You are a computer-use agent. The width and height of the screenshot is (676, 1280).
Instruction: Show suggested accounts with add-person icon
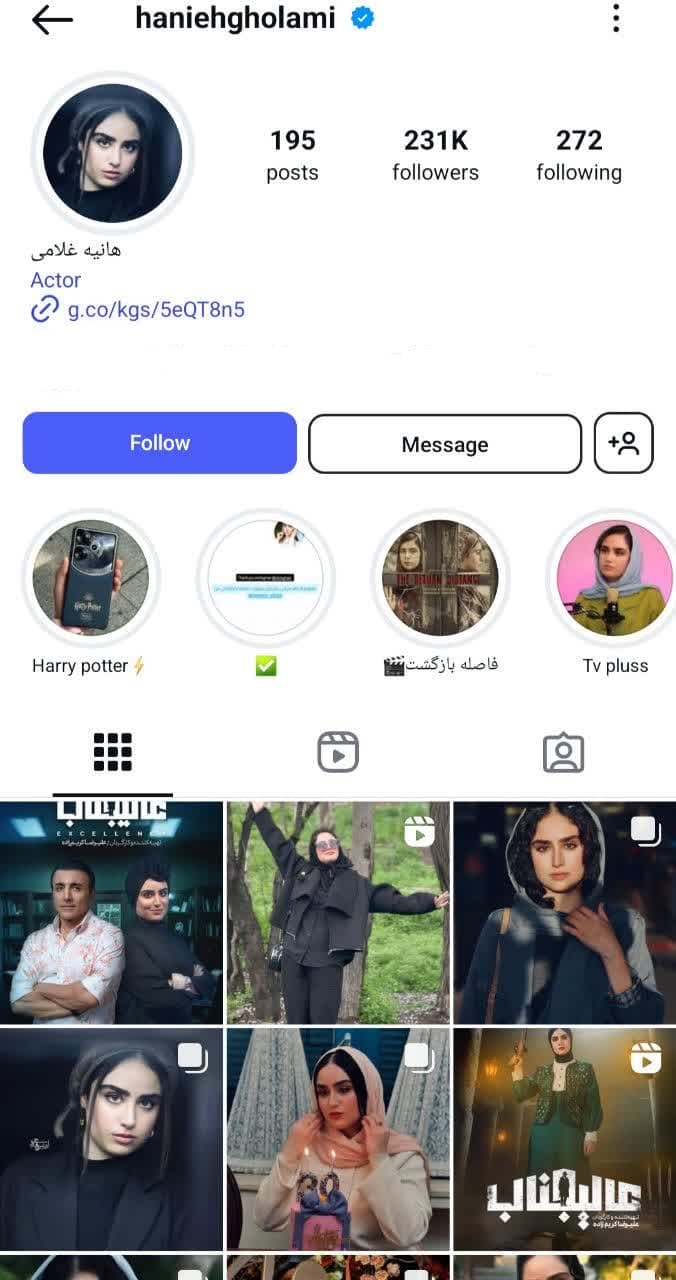click(623, 443)
